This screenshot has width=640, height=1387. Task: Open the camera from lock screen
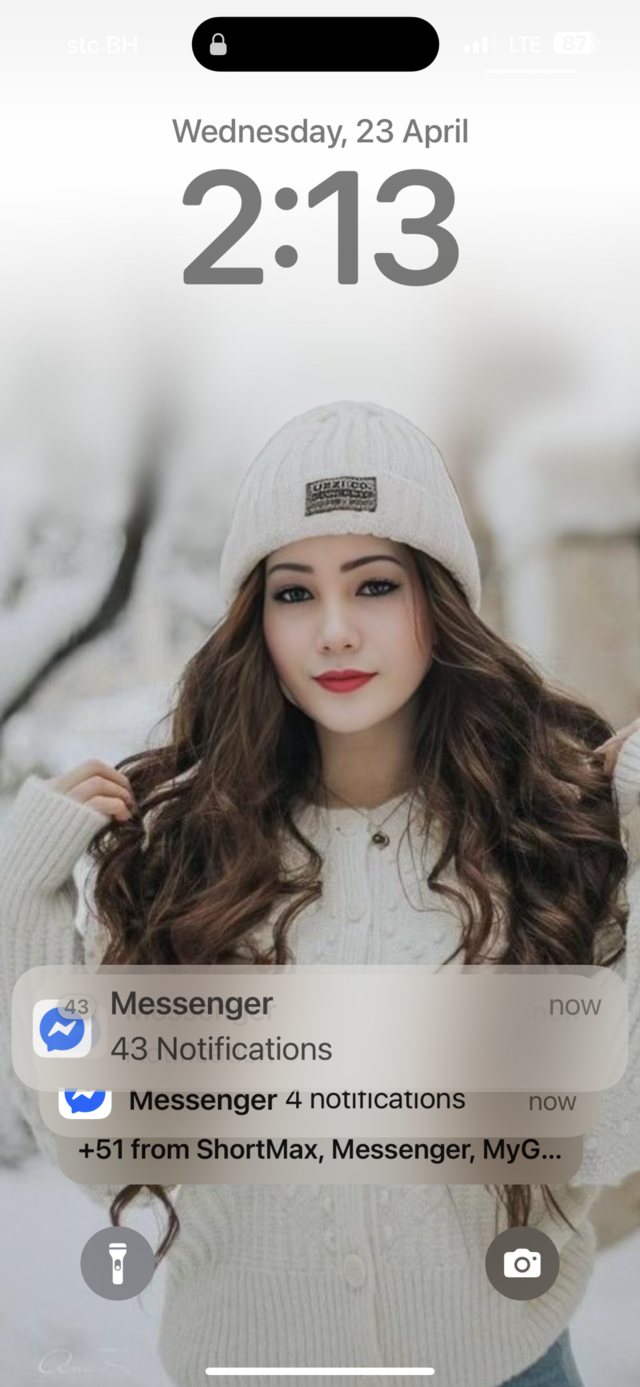coord(522,1263)
